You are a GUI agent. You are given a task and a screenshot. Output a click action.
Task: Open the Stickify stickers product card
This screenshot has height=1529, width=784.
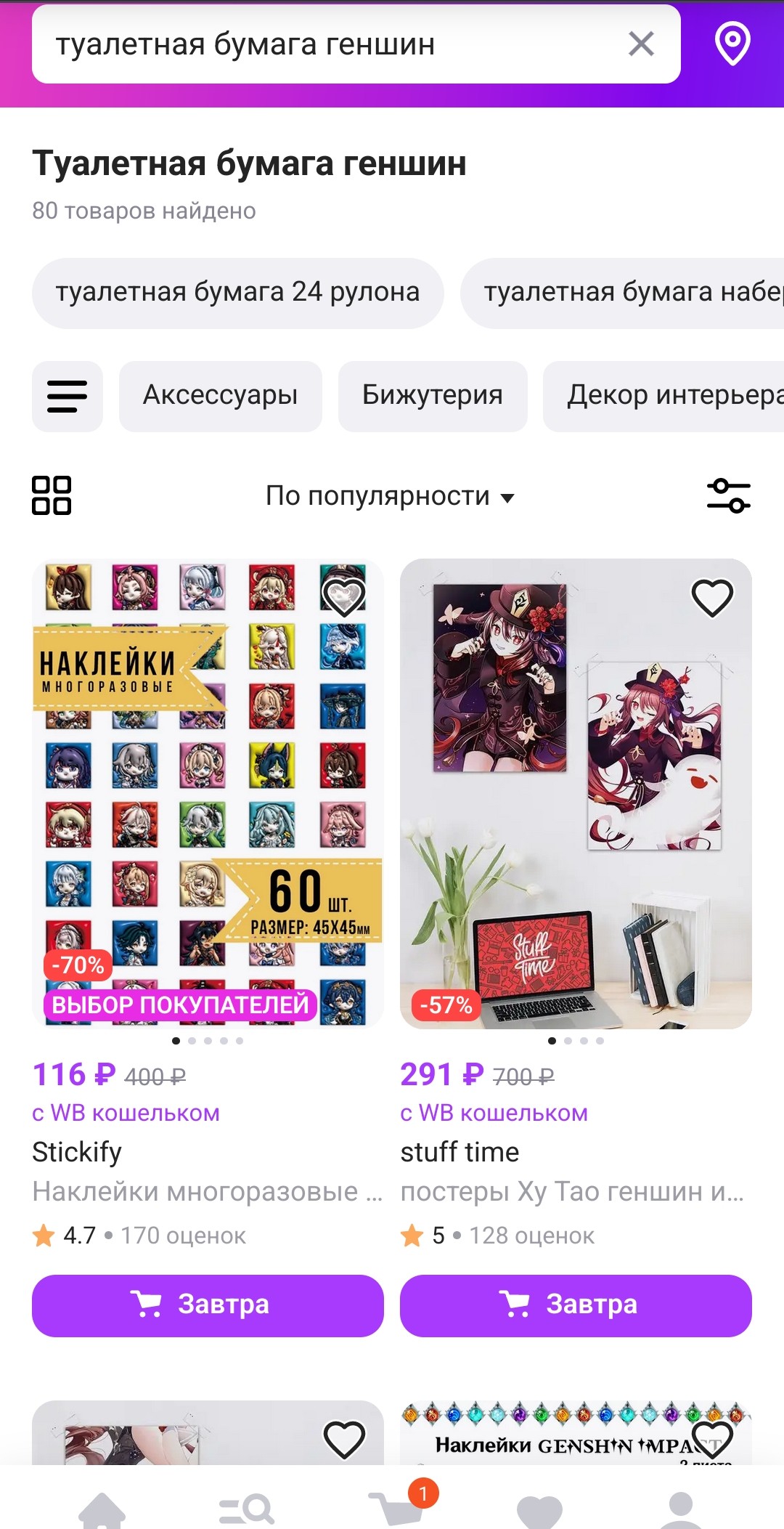point(208,792)
